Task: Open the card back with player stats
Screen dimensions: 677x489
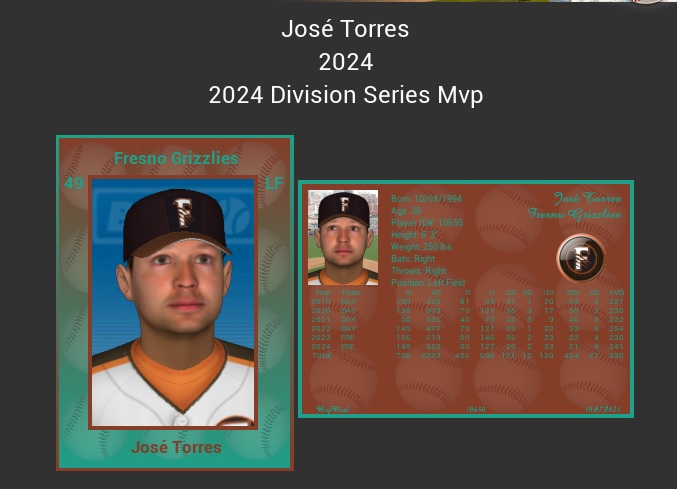Action: [x=466, y=299]
